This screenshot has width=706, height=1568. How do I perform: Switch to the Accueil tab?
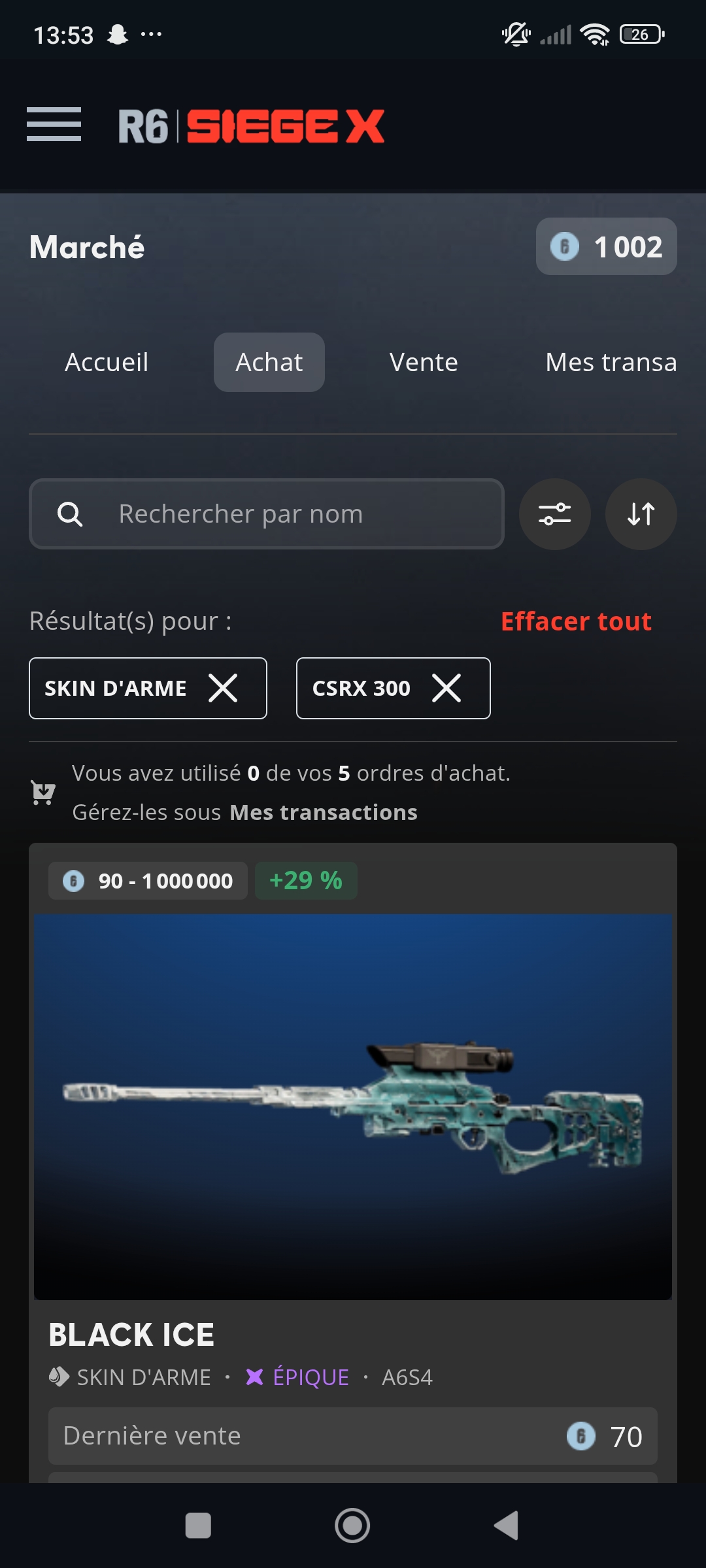click(x=107, y=363)
